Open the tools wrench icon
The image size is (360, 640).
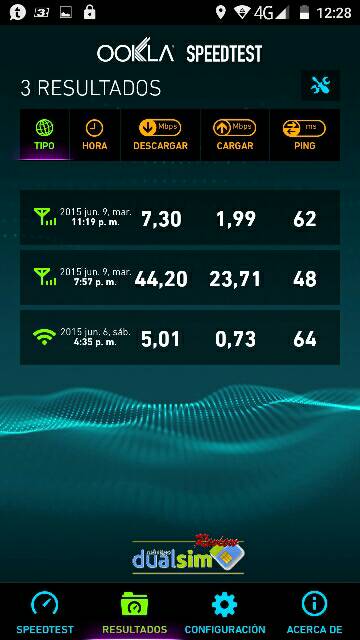320,85
